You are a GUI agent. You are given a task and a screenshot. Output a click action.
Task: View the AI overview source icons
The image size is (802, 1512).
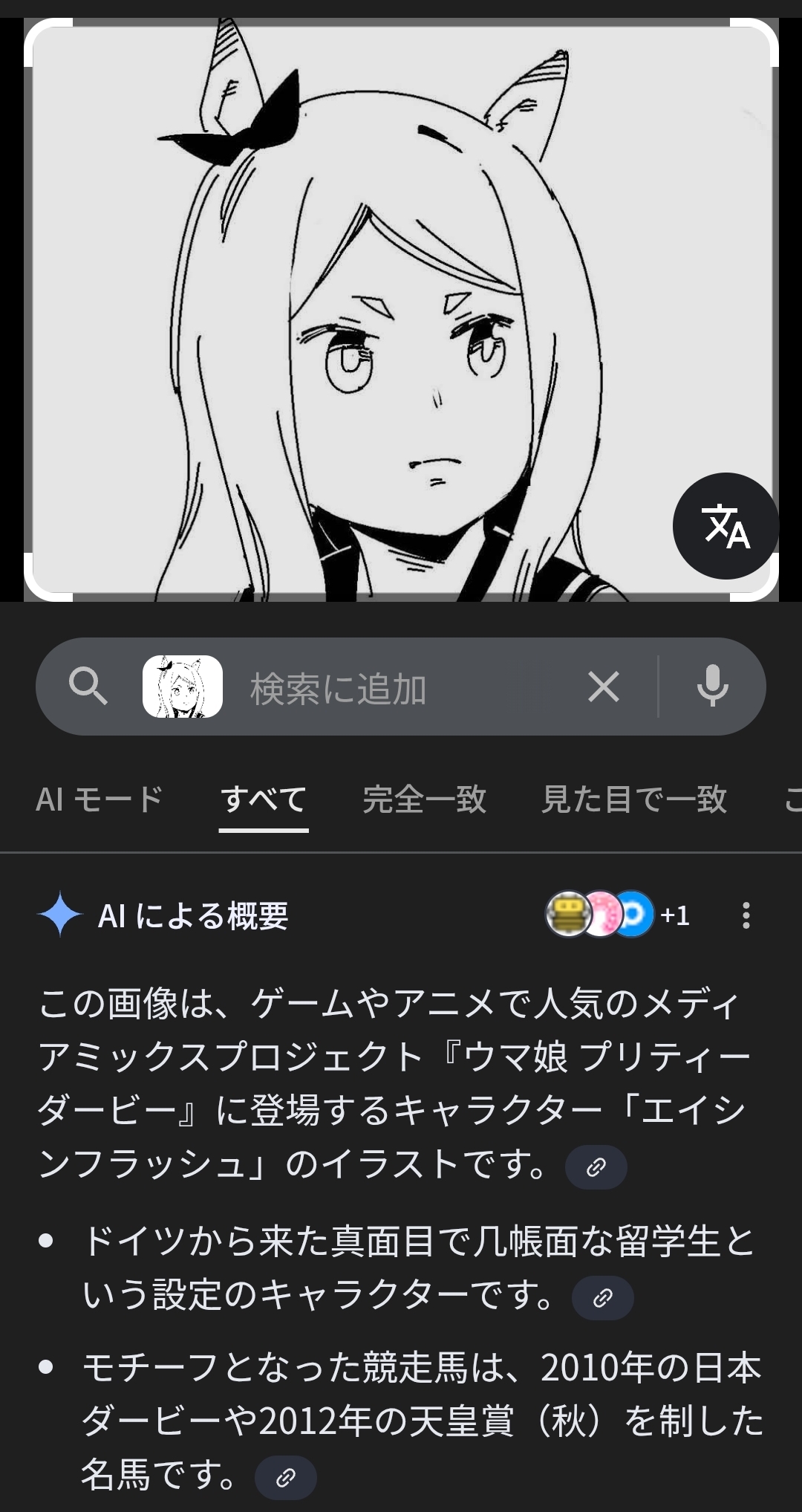click(616, 915)
